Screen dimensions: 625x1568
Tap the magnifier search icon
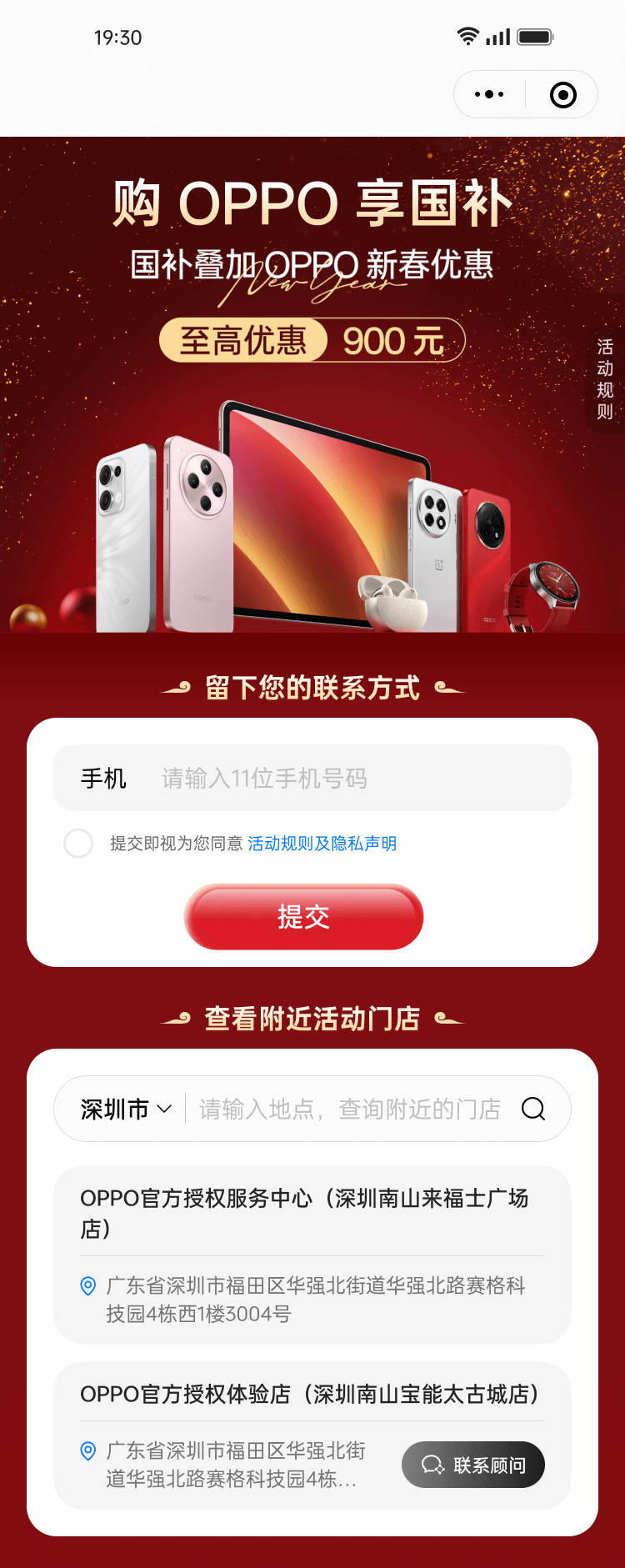click(x=533, y=1109)
